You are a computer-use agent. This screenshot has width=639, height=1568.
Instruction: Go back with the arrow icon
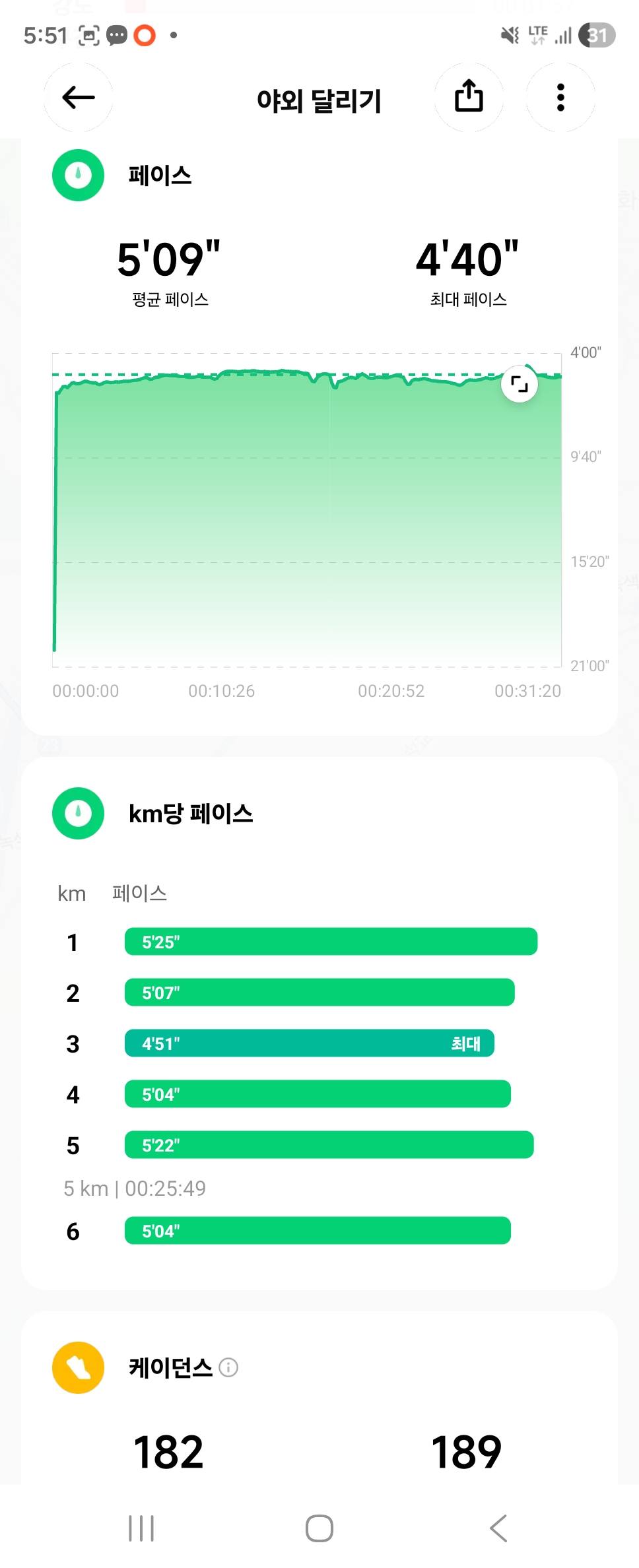tap(79, 98)
